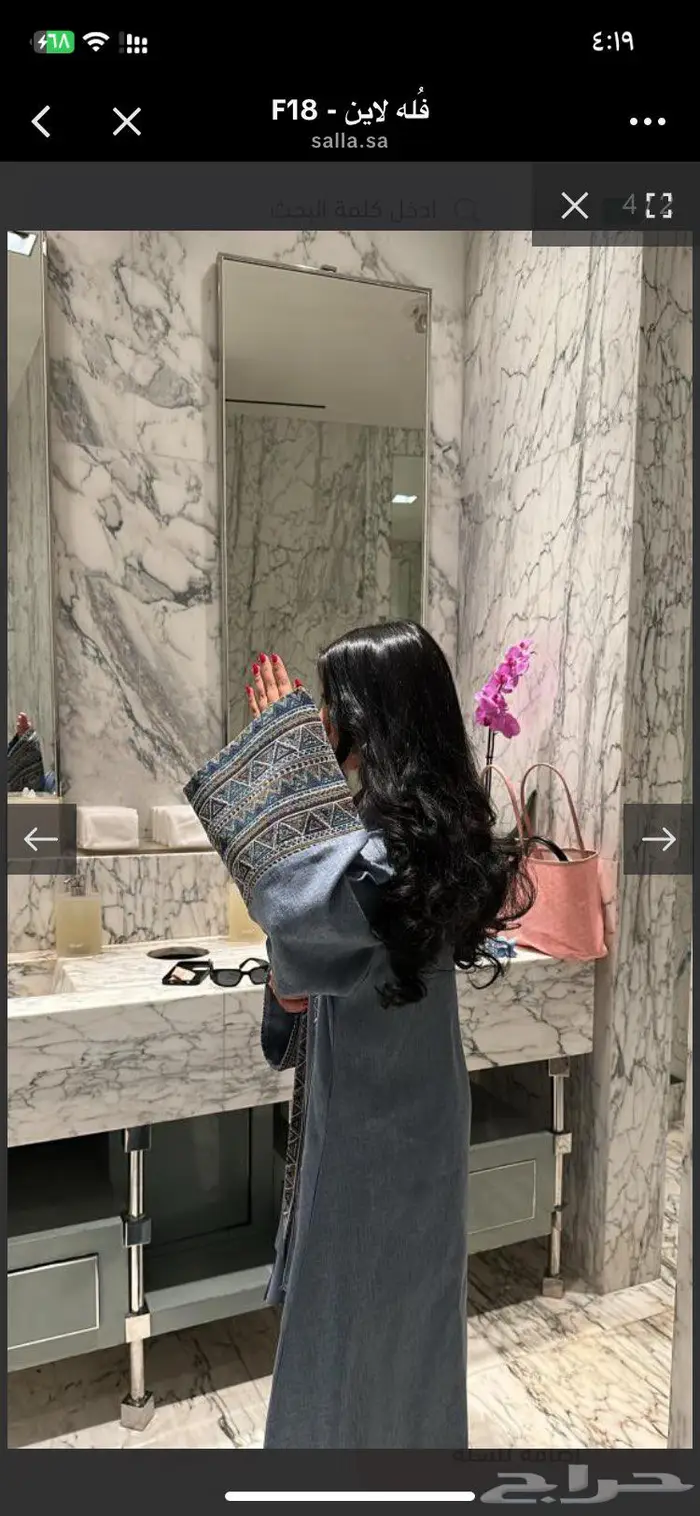Image resolution: width=700 pixels, height=1516 pixels.
Task: Show the next product image
Action: [x=658, y=839]
